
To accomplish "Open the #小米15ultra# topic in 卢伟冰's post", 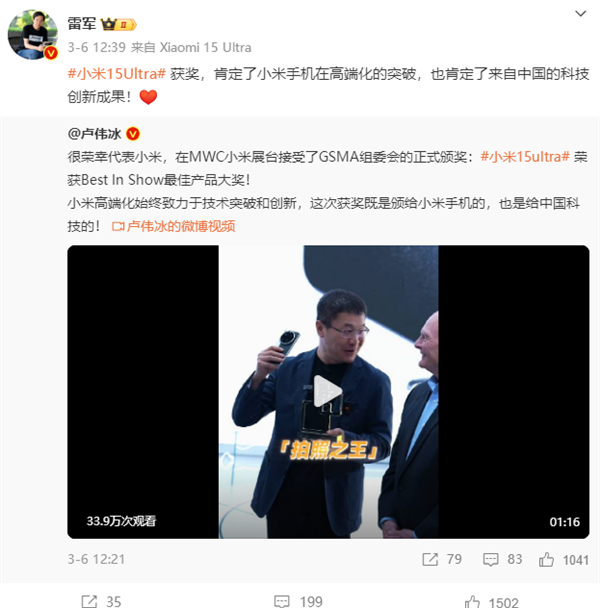I will pyautogui.click(x=524, y=158).
